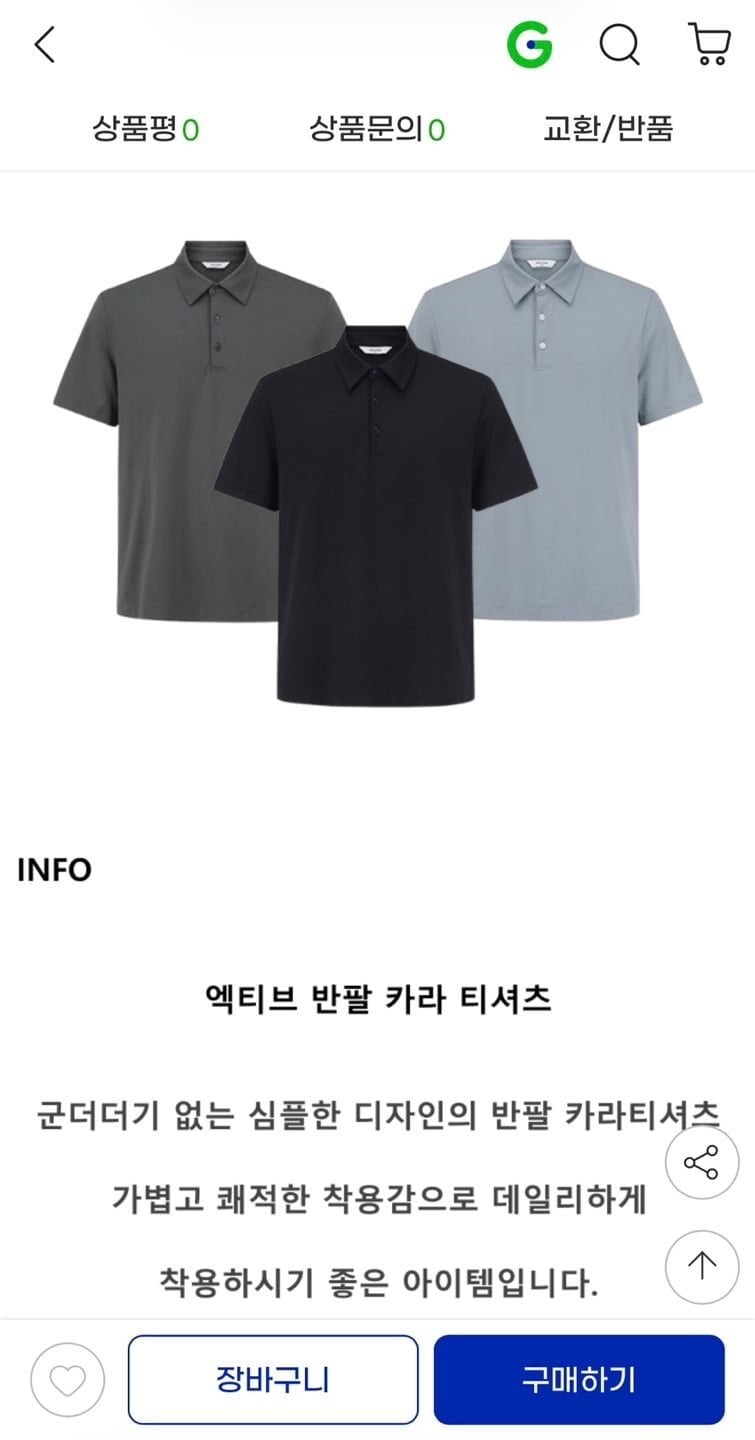Jump to top with the up arrow
755x1440 pixels.
tap(701, 1266)
